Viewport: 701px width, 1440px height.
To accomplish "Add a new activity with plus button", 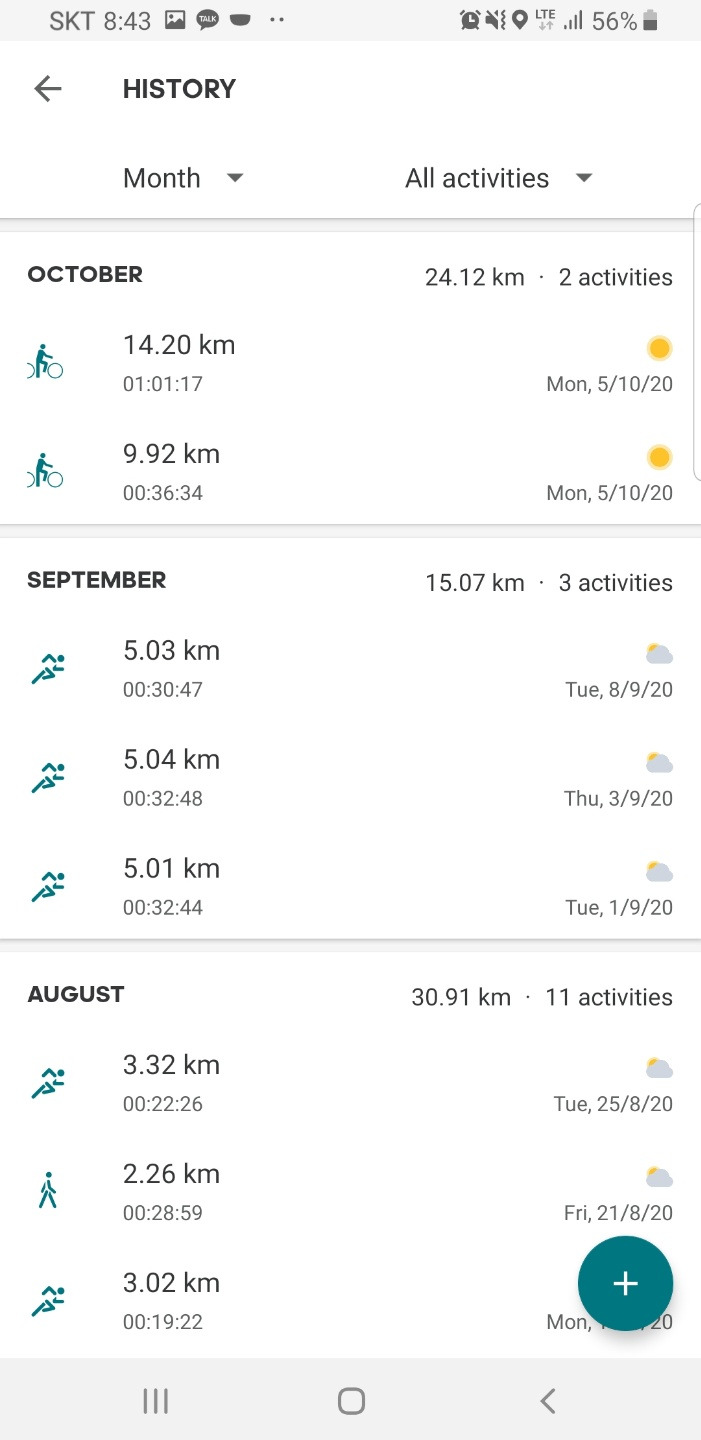I will tap(625, 1283).
